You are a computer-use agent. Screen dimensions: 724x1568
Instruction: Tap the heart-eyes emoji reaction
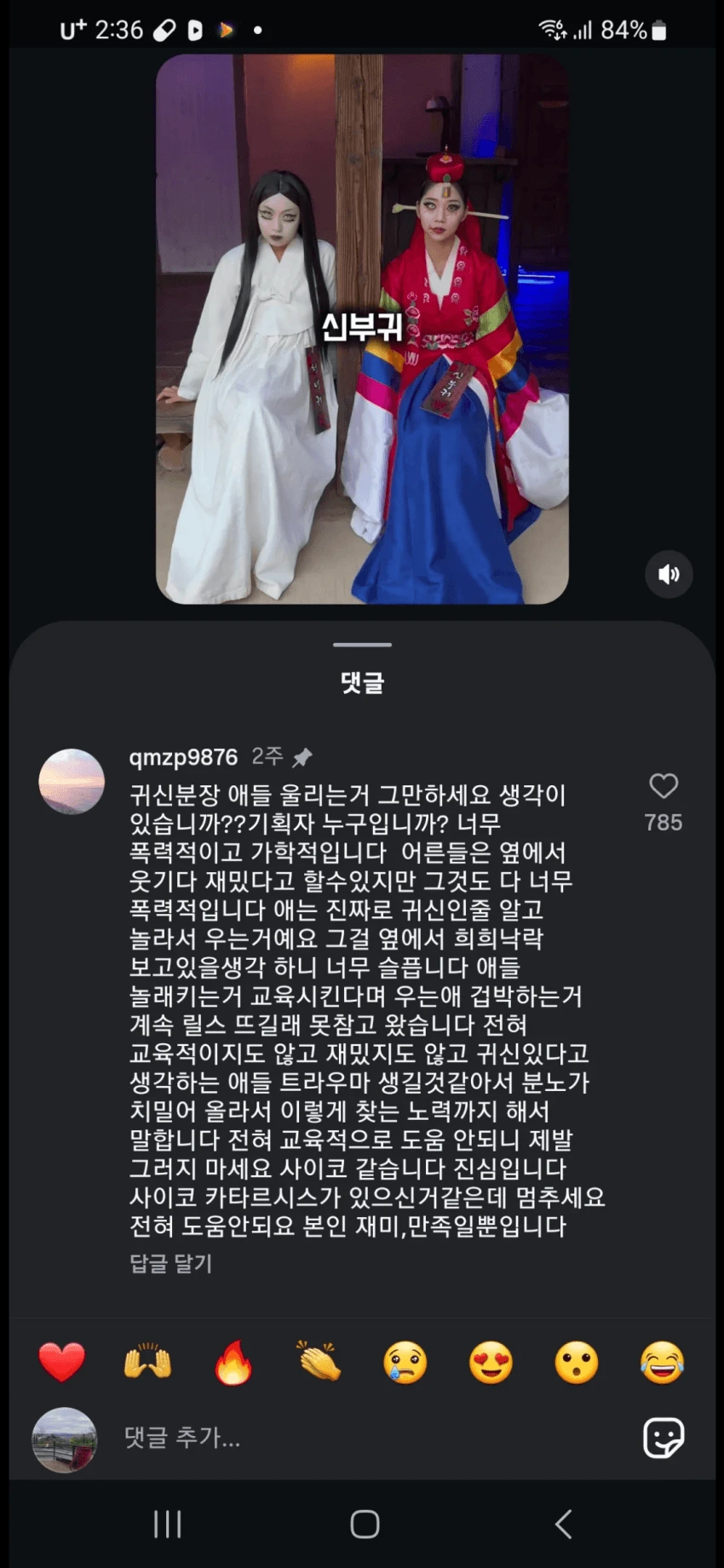(490, 1362)
